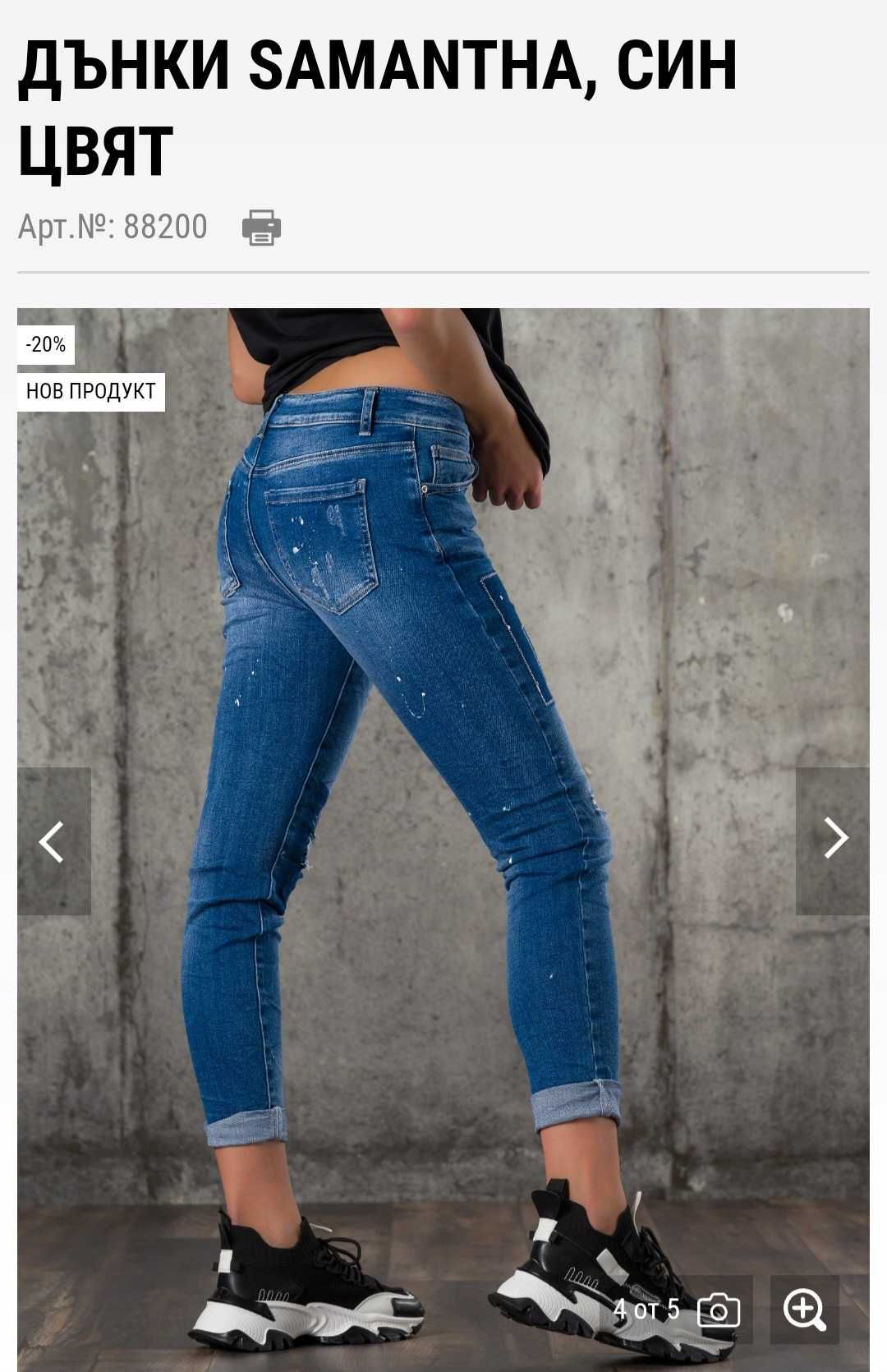Show the next product photo

833,840
